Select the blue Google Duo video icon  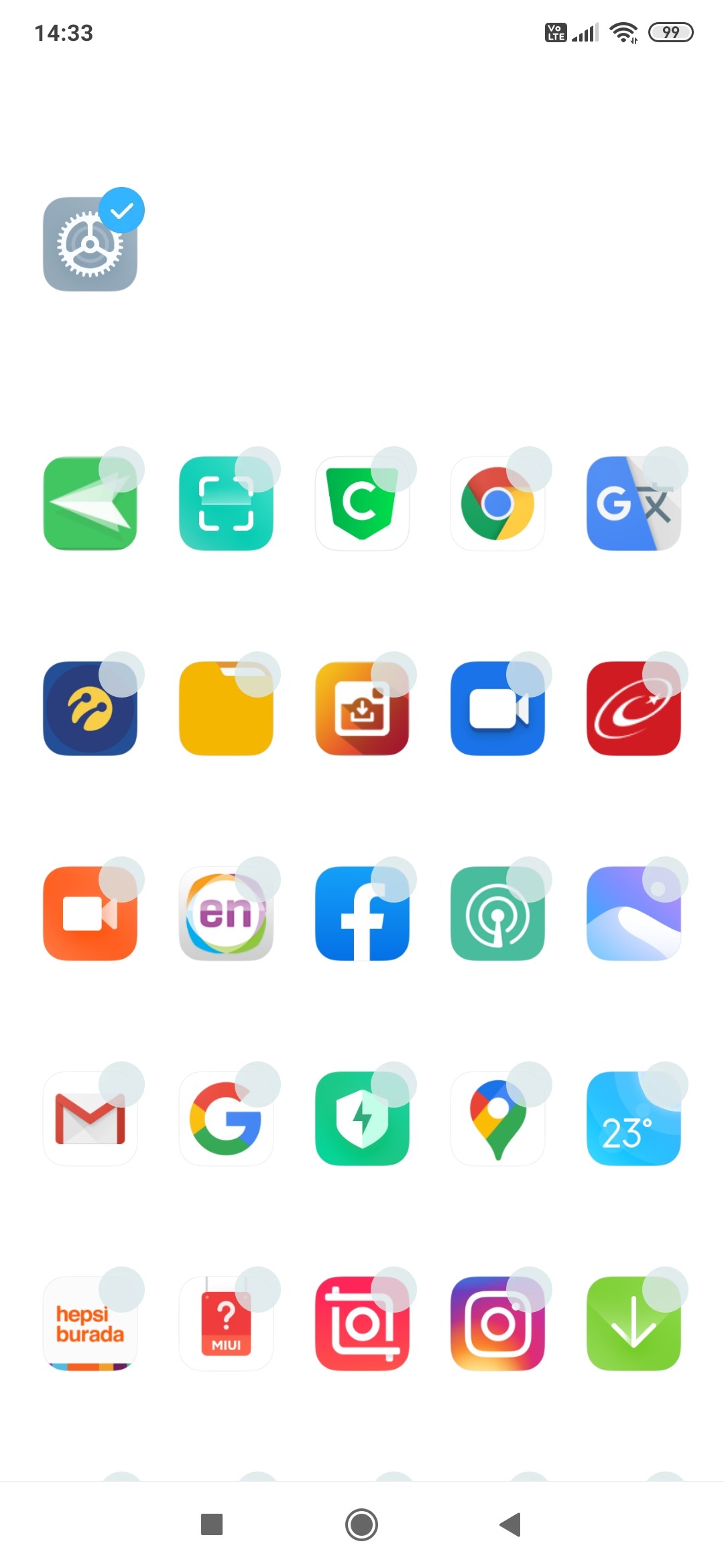pyautogui.click(x=497, y=708)
